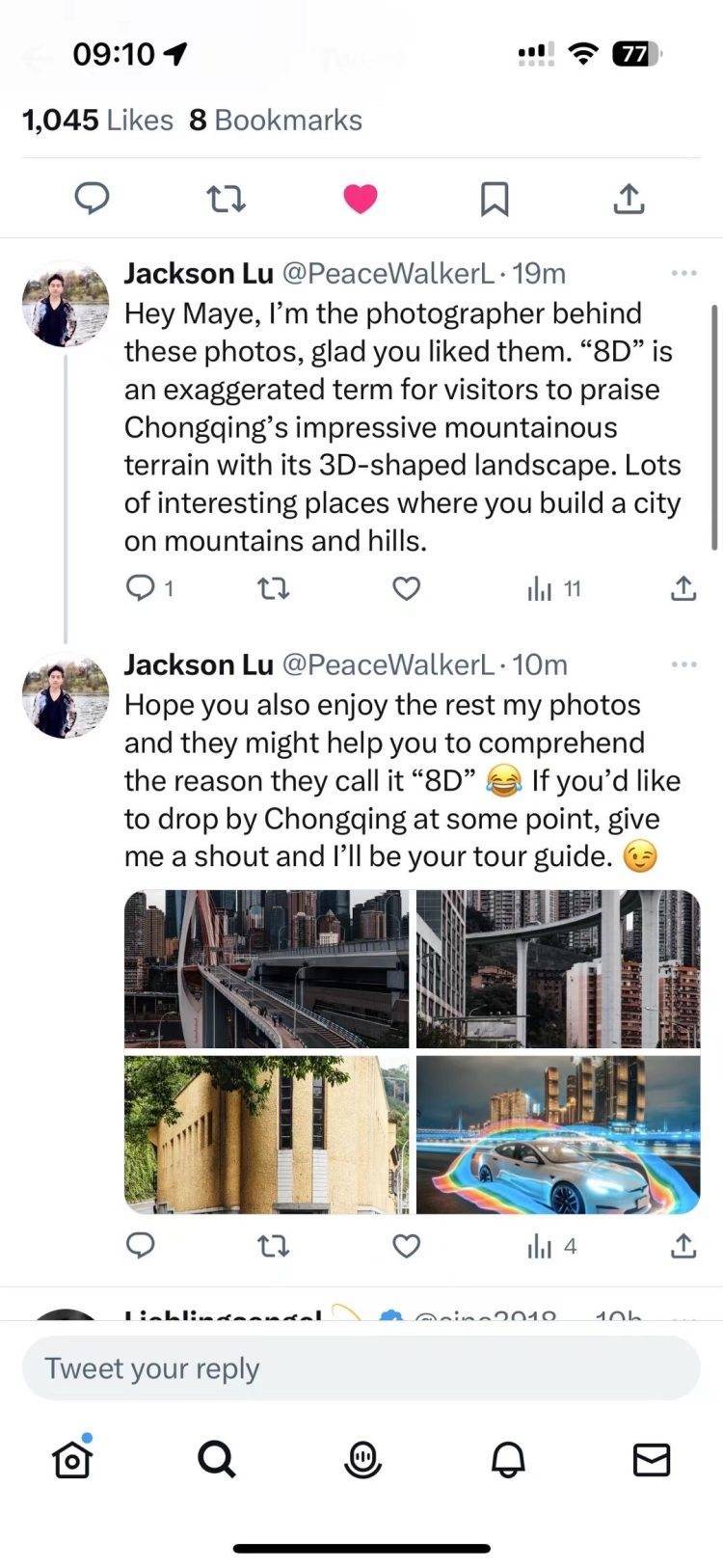Like Jackson Lu's 19m reply
Image resolution: width=723 pixels, height=1568 pixels.
tap(407, 588)
